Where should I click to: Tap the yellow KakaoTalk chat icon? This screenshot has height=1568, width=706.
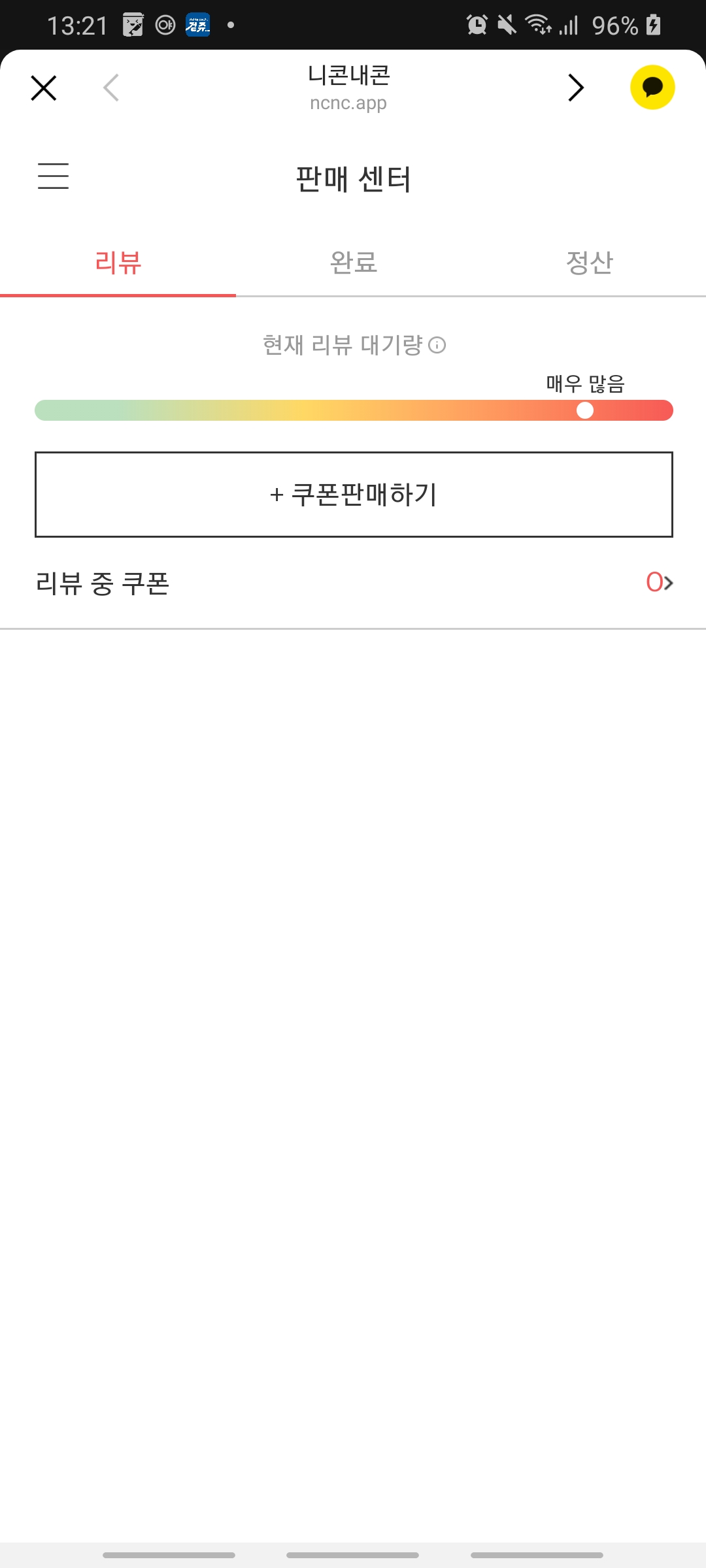pos(652,88)
